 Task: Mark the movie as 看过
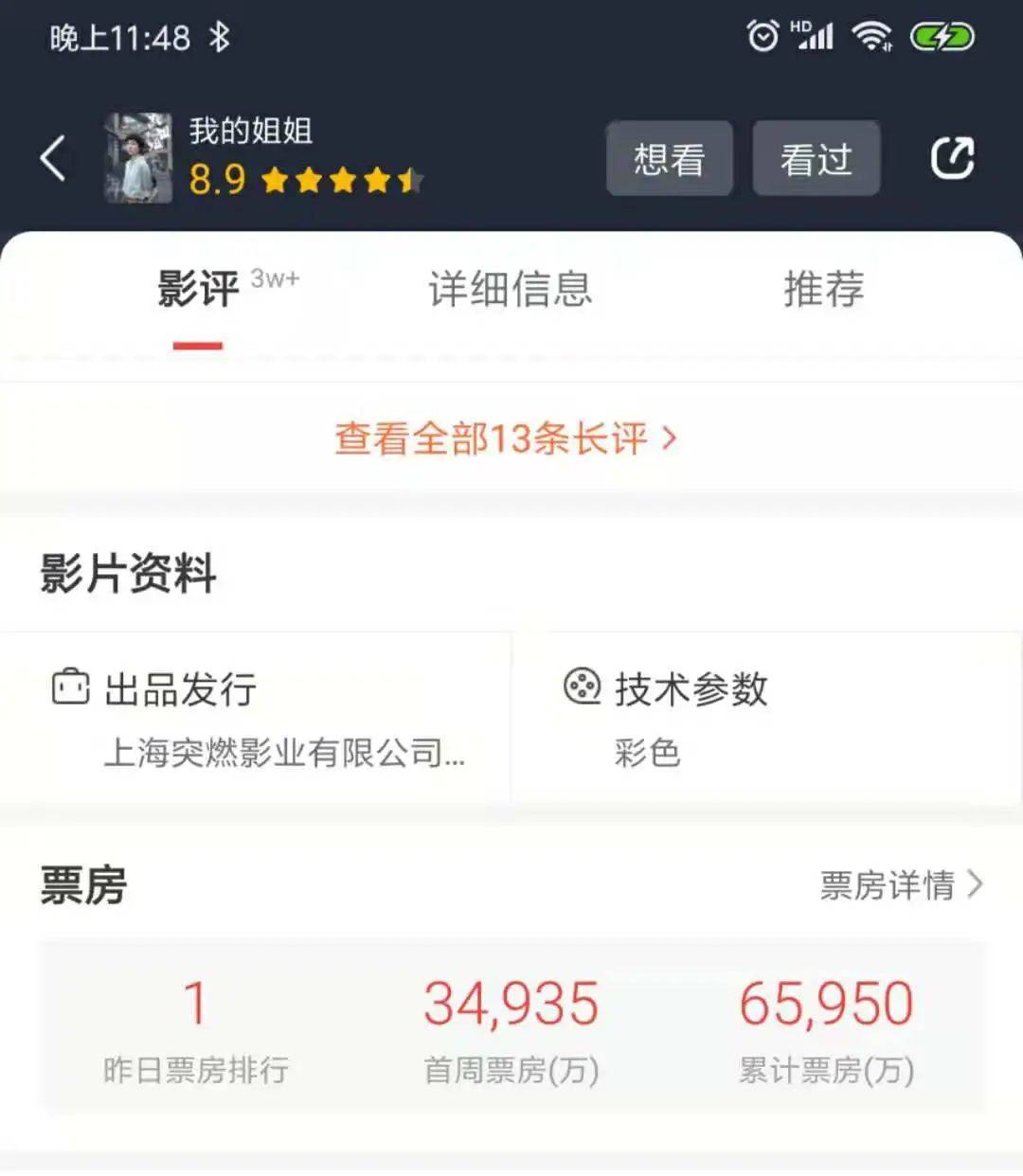(x=816, y=159)
